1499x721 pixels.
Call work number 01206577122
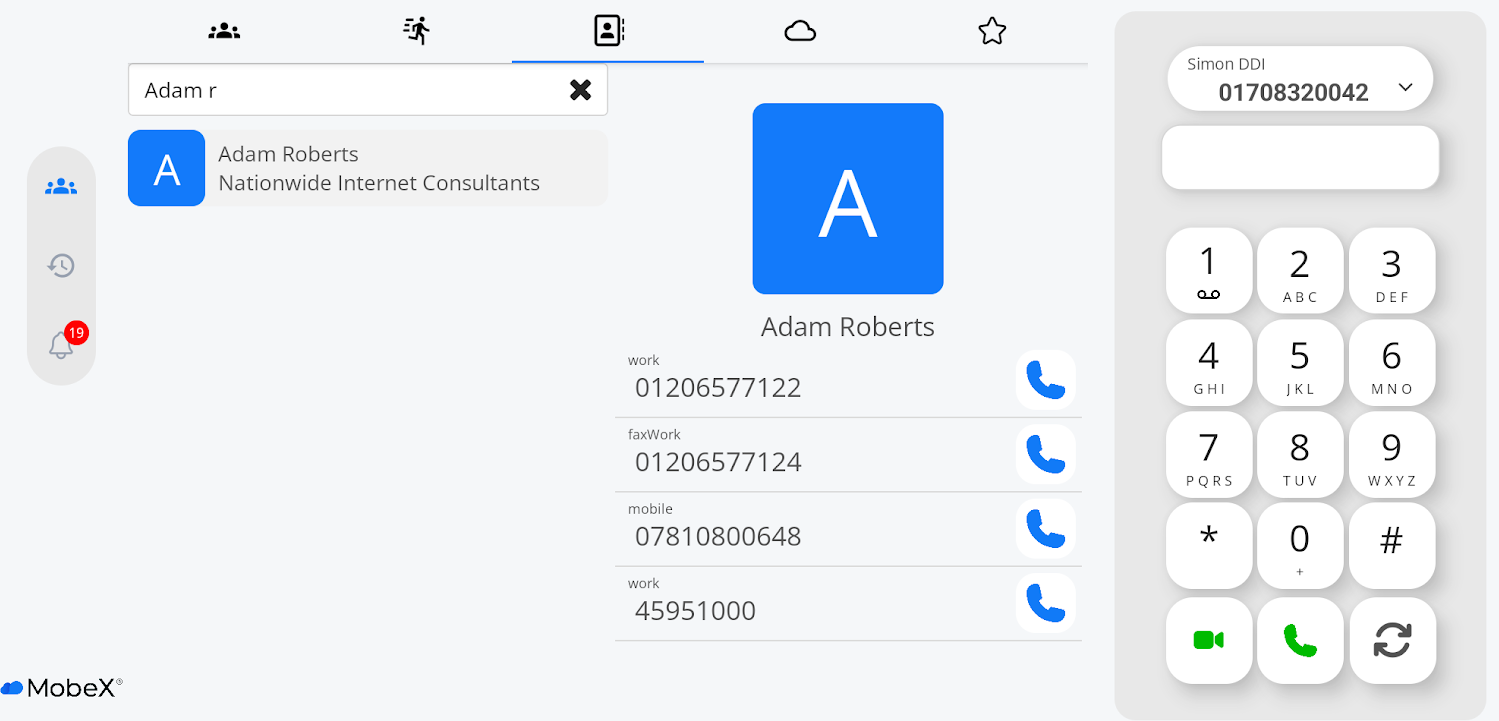click(1045, 380)
